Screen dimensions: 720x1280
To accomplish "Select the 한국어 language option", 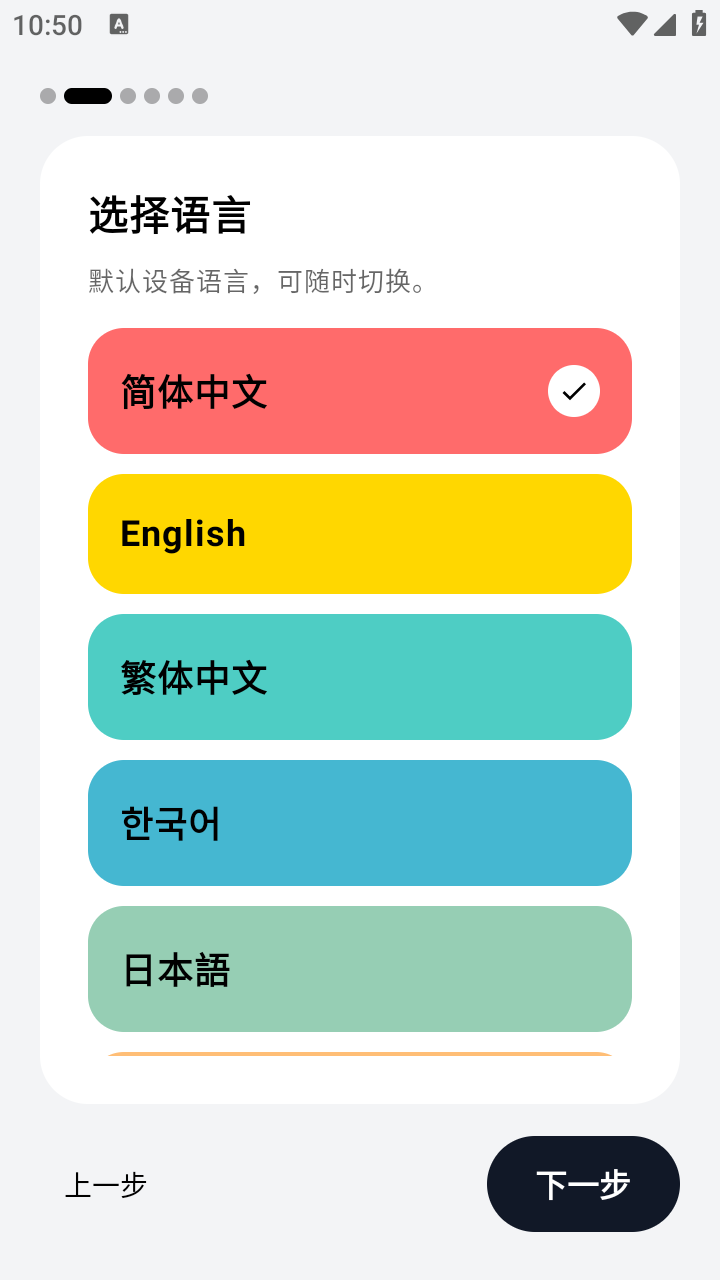I will (360, 822).
